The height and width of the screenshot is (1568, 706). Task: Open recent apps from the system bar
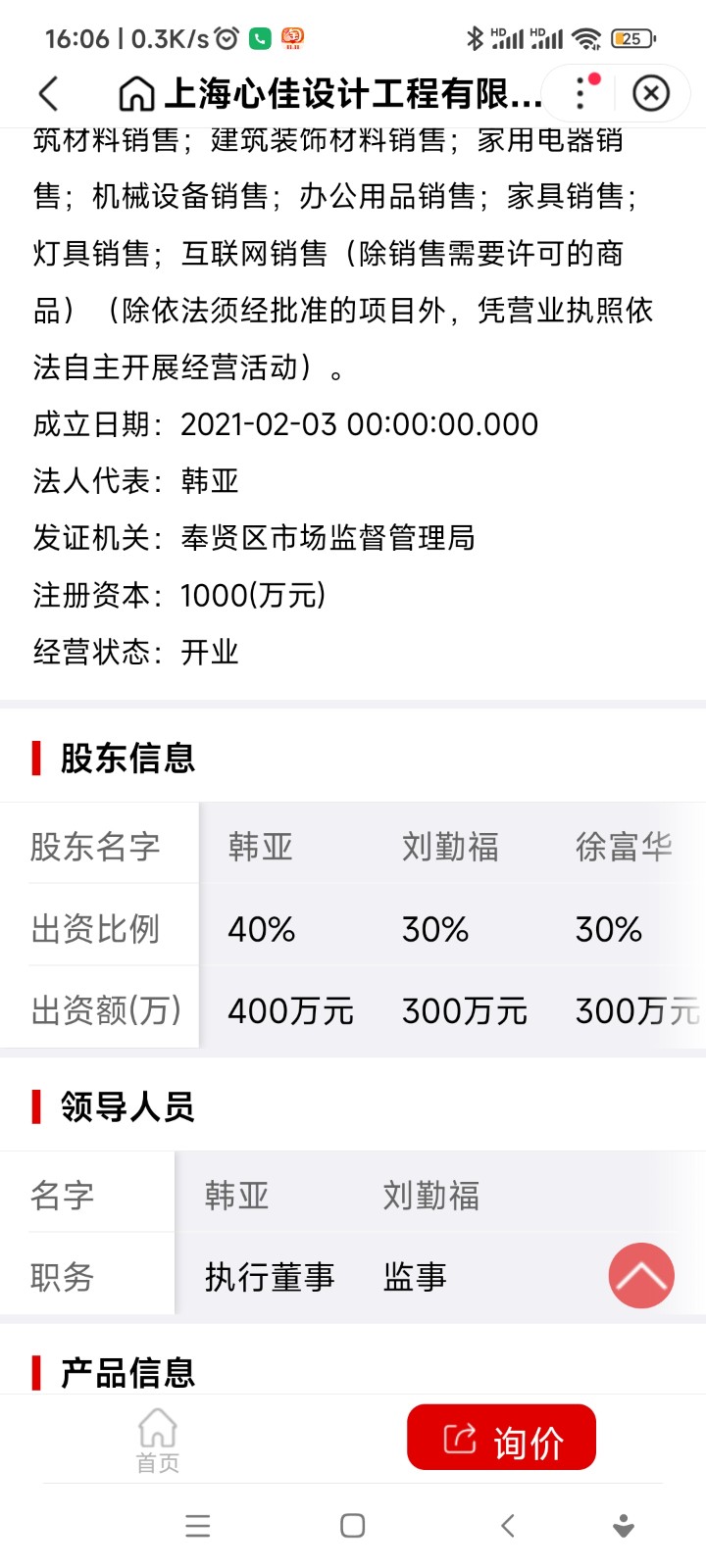coord(198,1525)
